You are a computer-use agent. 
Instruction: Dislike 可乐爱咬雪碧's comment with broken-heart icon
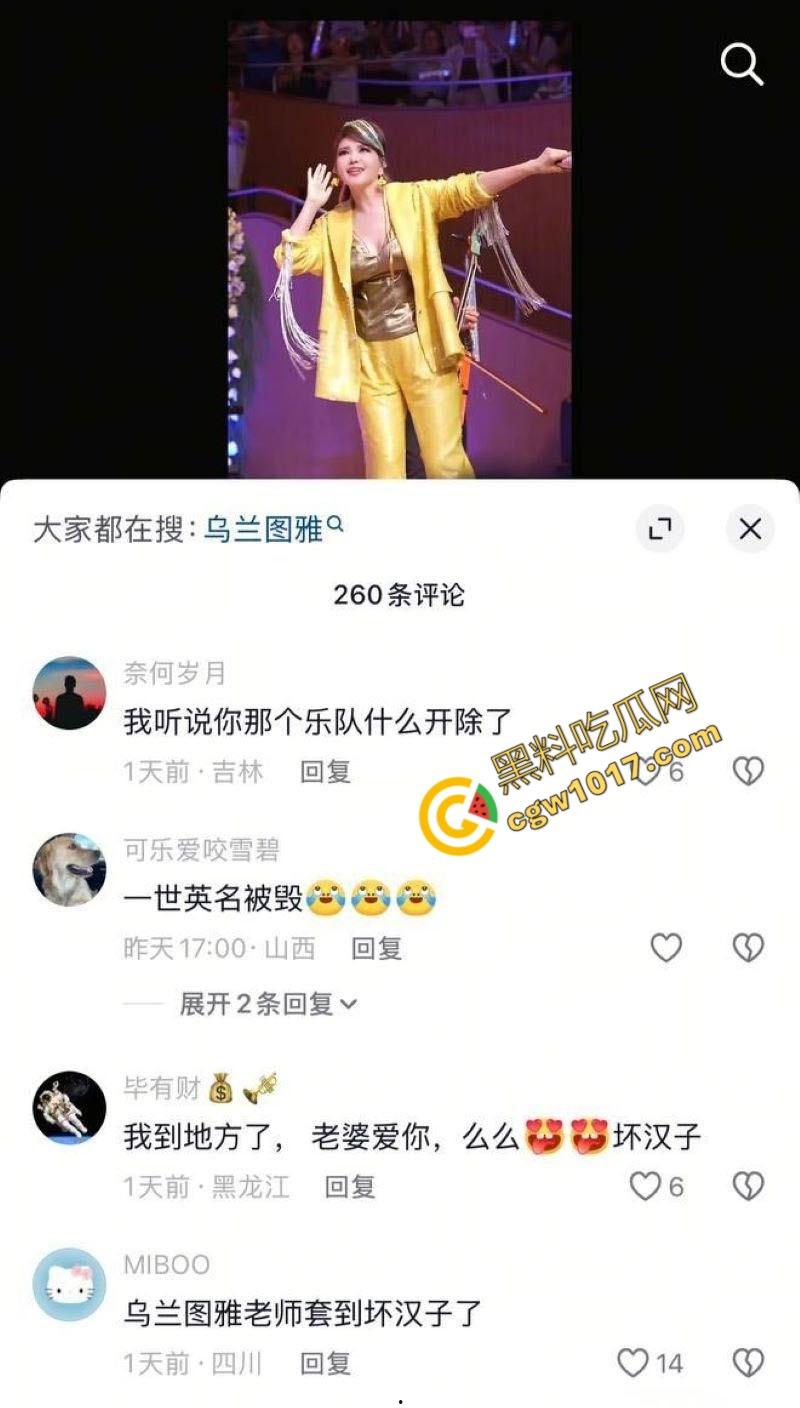(x=748, y=949)
